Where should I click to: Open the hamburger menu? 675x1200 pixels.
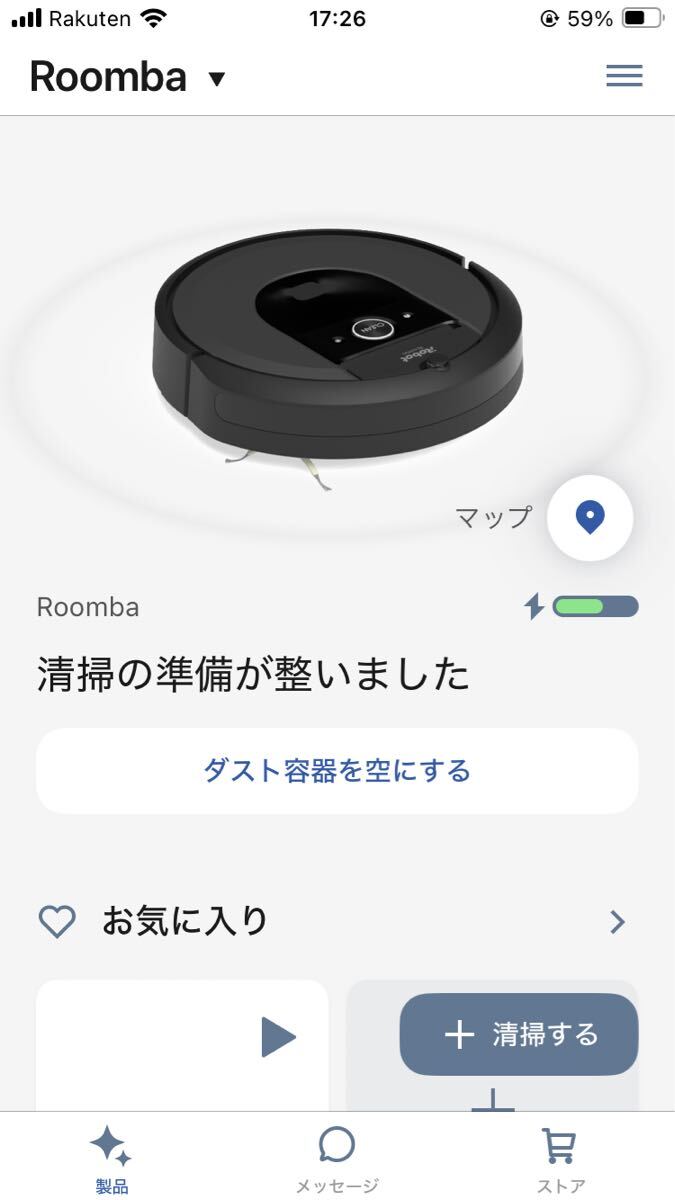pos(624,76)
